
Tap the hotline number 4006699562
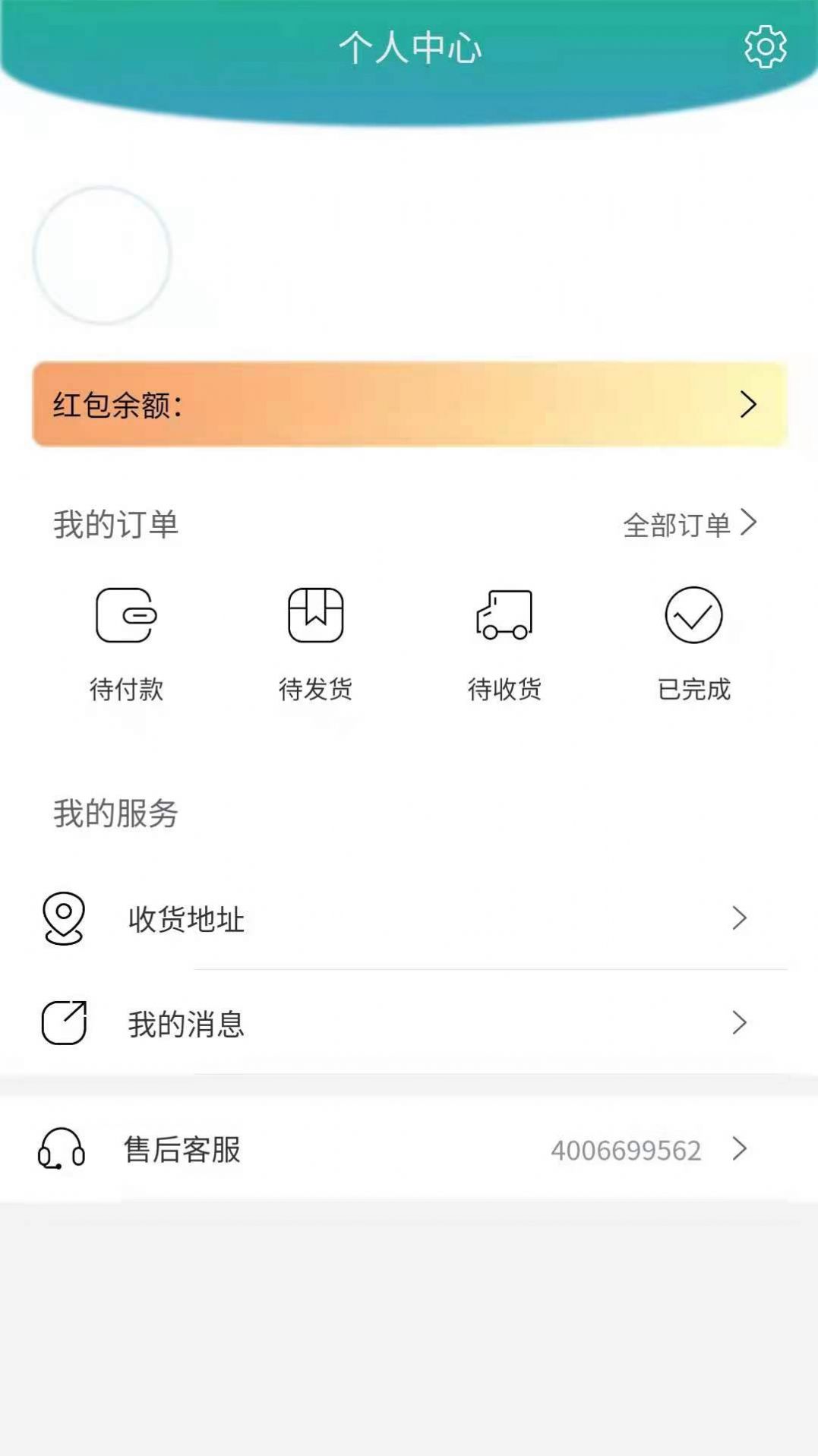tap(625, 1149)
